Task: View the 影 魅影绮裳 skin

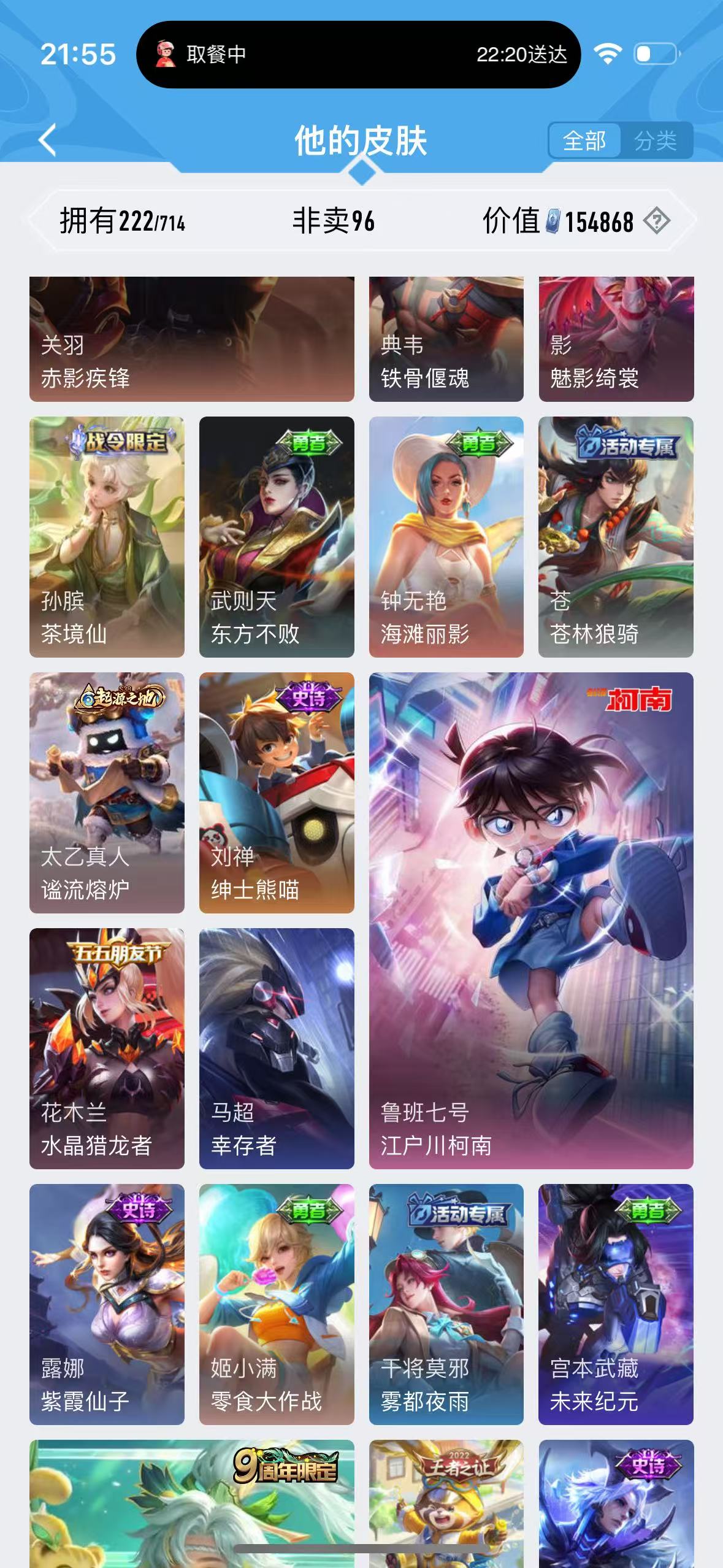Action: tap(616, 339)
